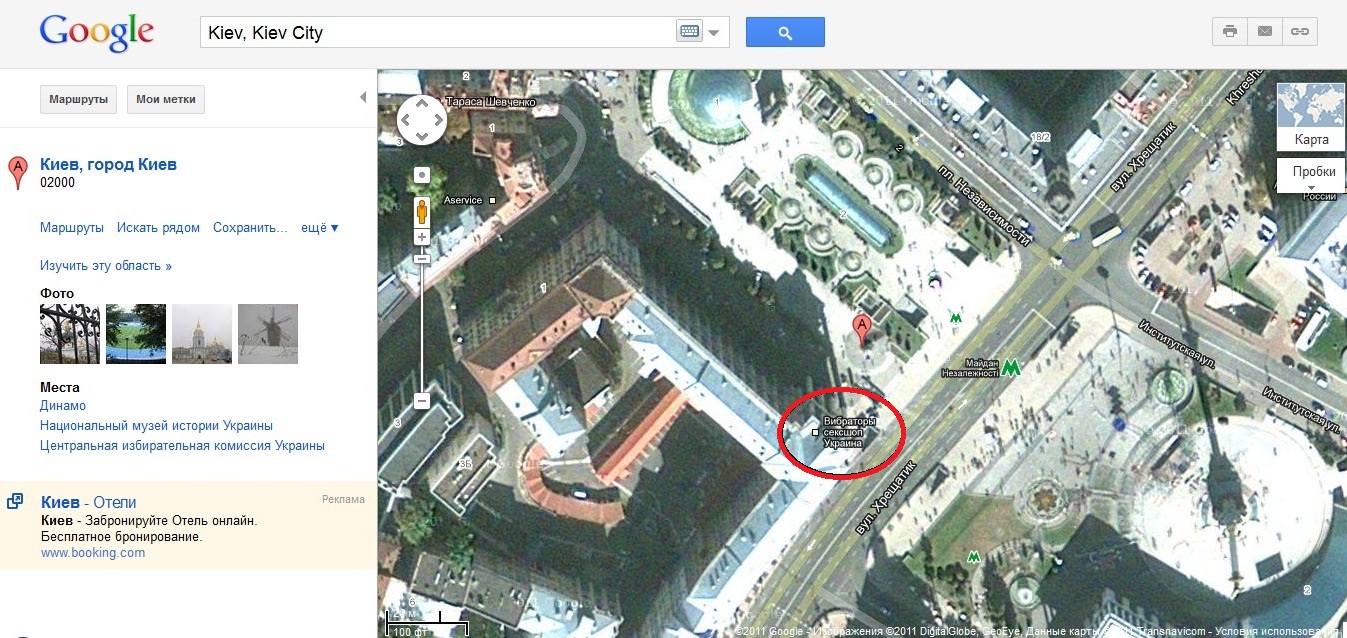Open the on-screen keyboard icon in search box
This screenshot has height=638, width=1347.
point(690,32)
